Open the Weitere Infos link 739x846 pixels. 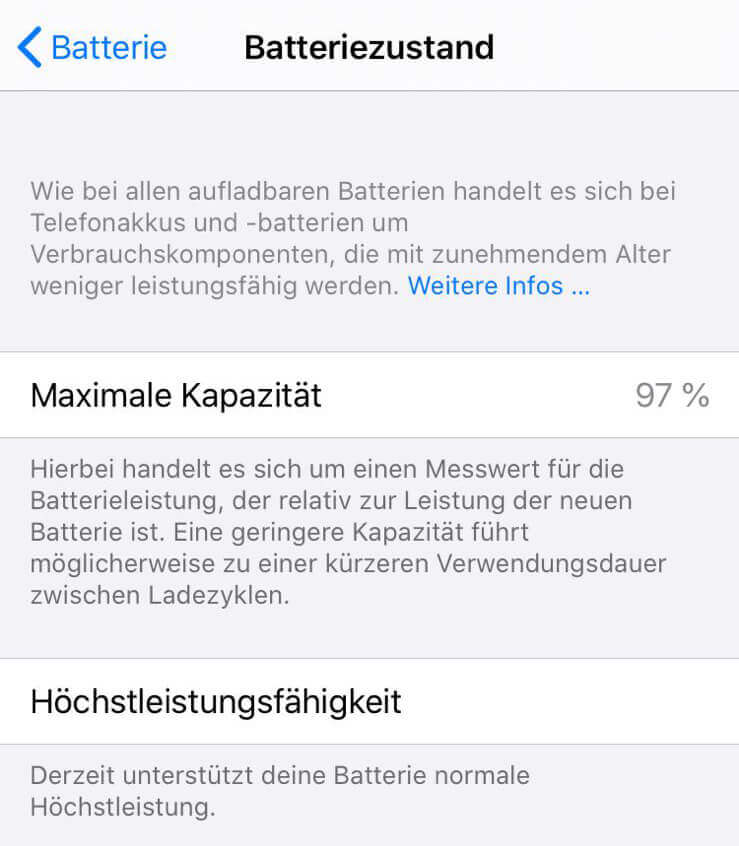coord(498,286)
